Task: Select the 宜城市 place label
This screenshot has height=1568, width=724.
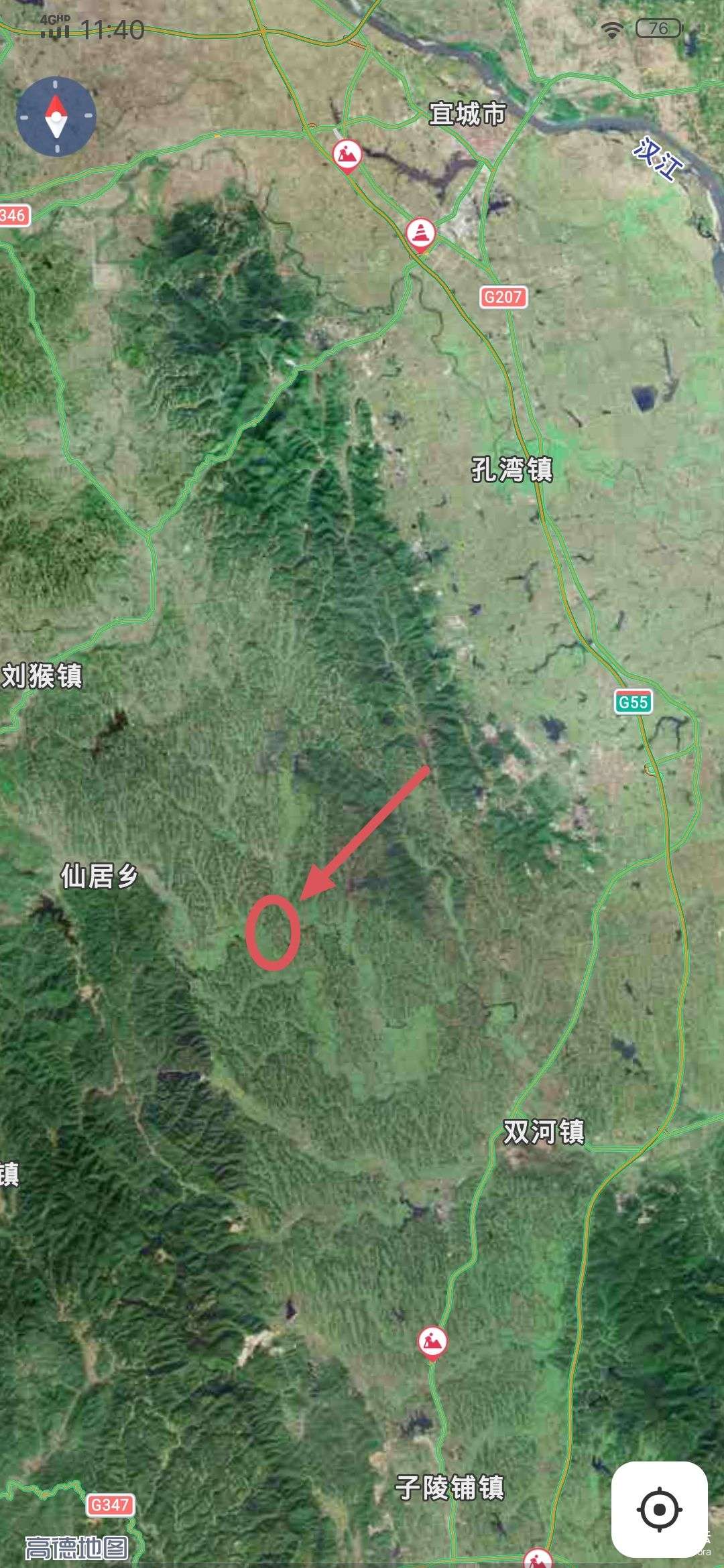Action: [x=467, y=114]
